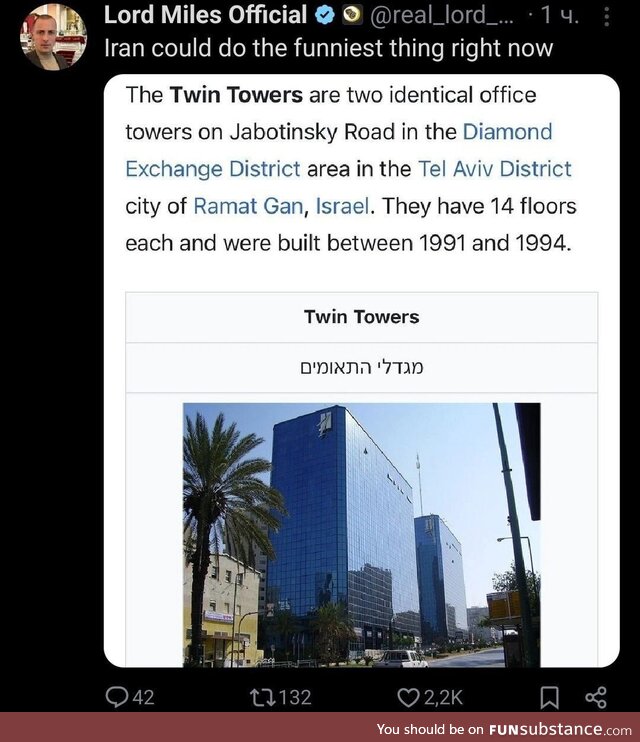Viewport: 640px width, 742px height.
Task: Open the tweet's overflow menu
Action: (610, 17)
